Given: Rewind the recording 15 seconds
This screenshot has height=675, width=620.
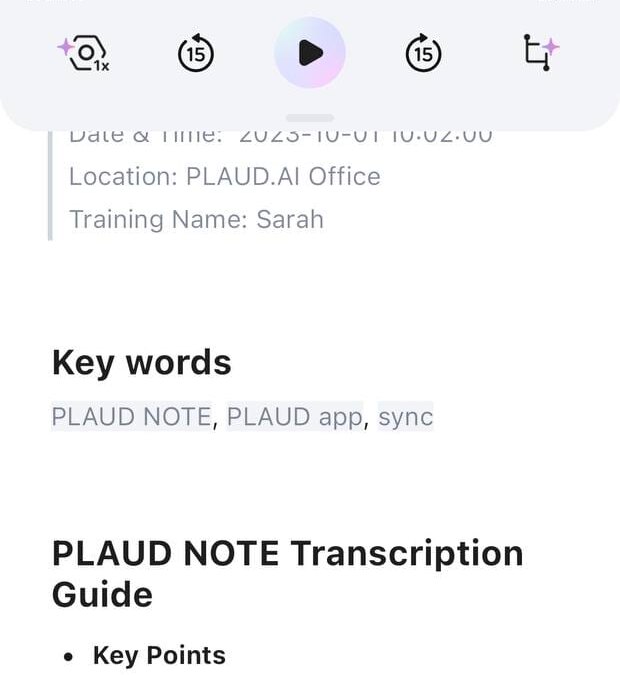Looking at the screenshot, I should click(x=196, y=54).
